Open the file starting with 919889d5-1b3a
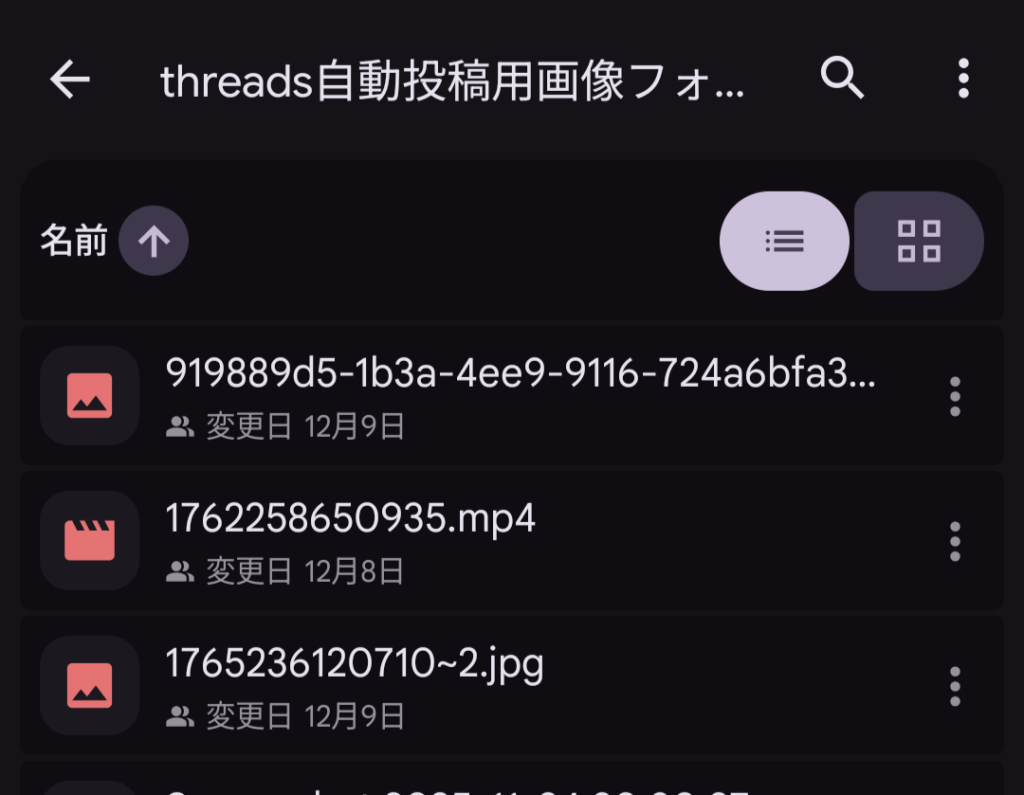 coord(520,374)
